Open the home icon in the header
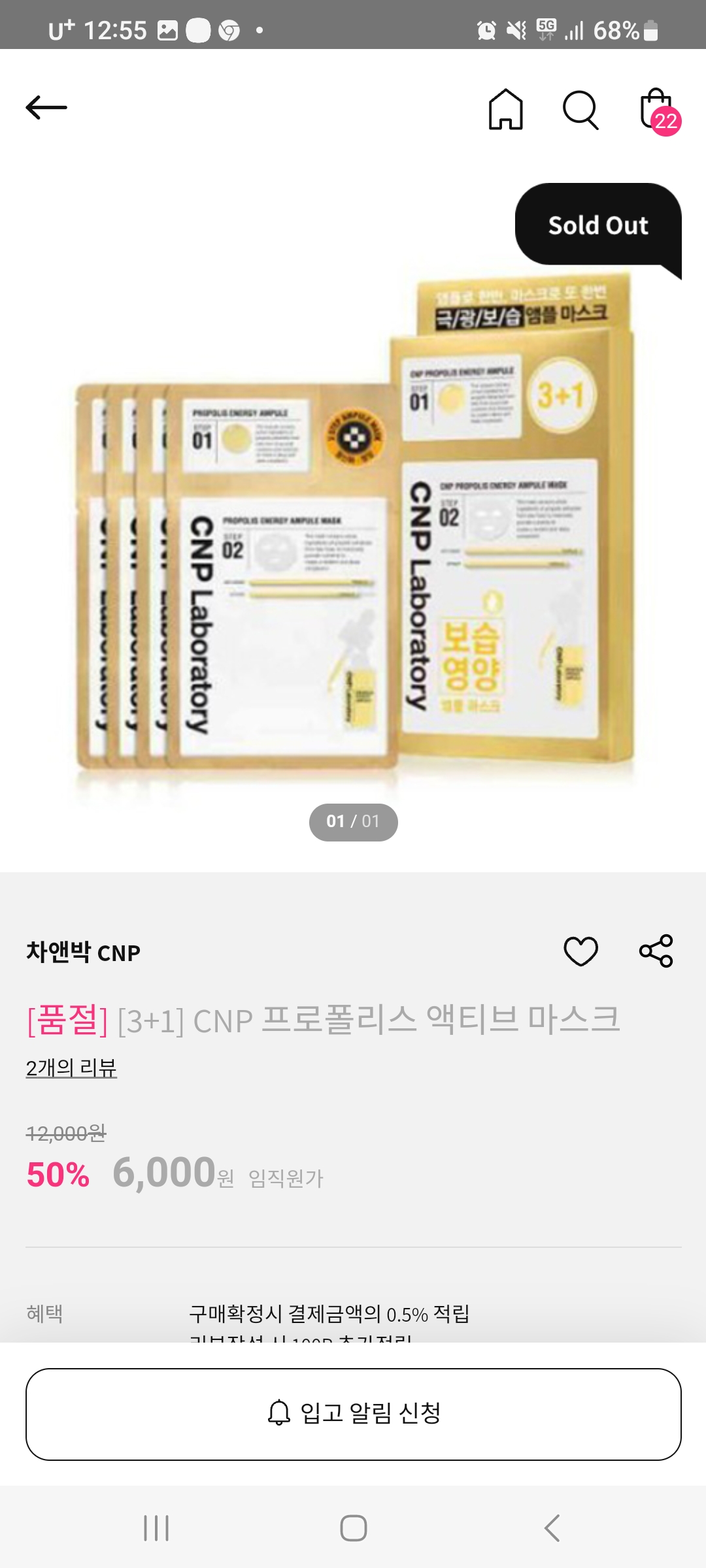 pyautogui.click(x=505, y=109)
